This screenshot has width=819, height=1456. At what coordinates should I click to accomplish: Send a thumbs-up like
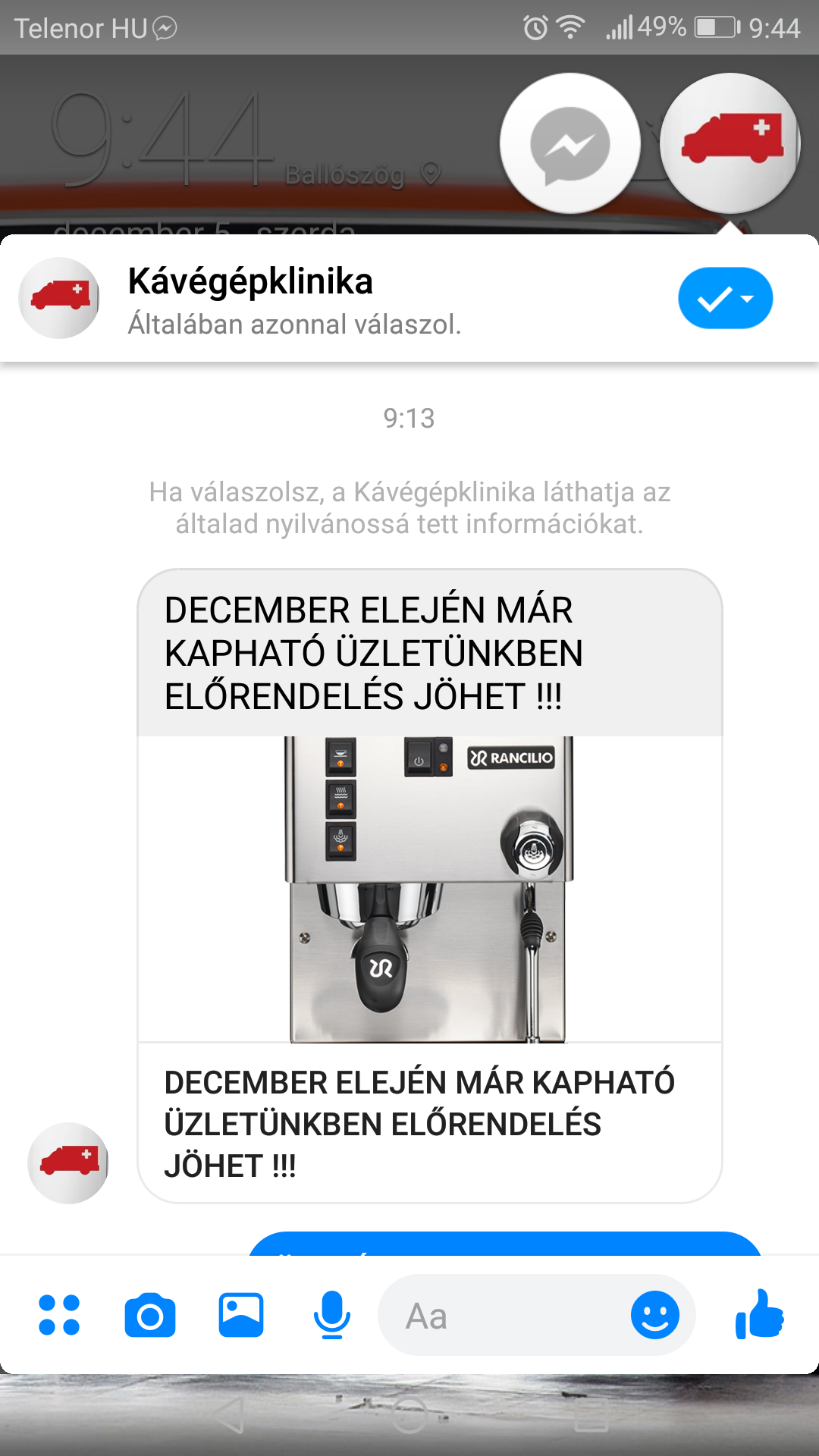click(760, 1314)
